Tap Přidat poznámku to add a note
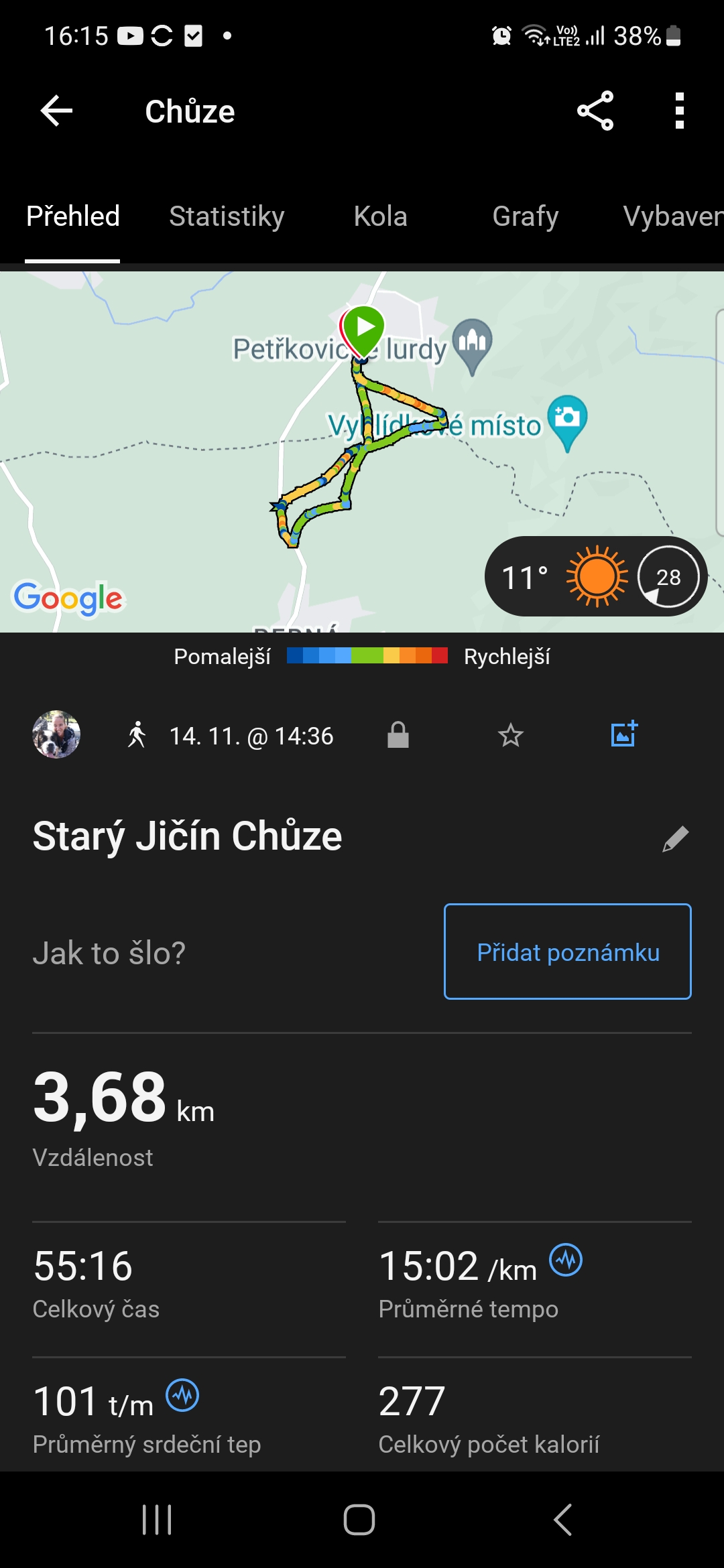 568,952
